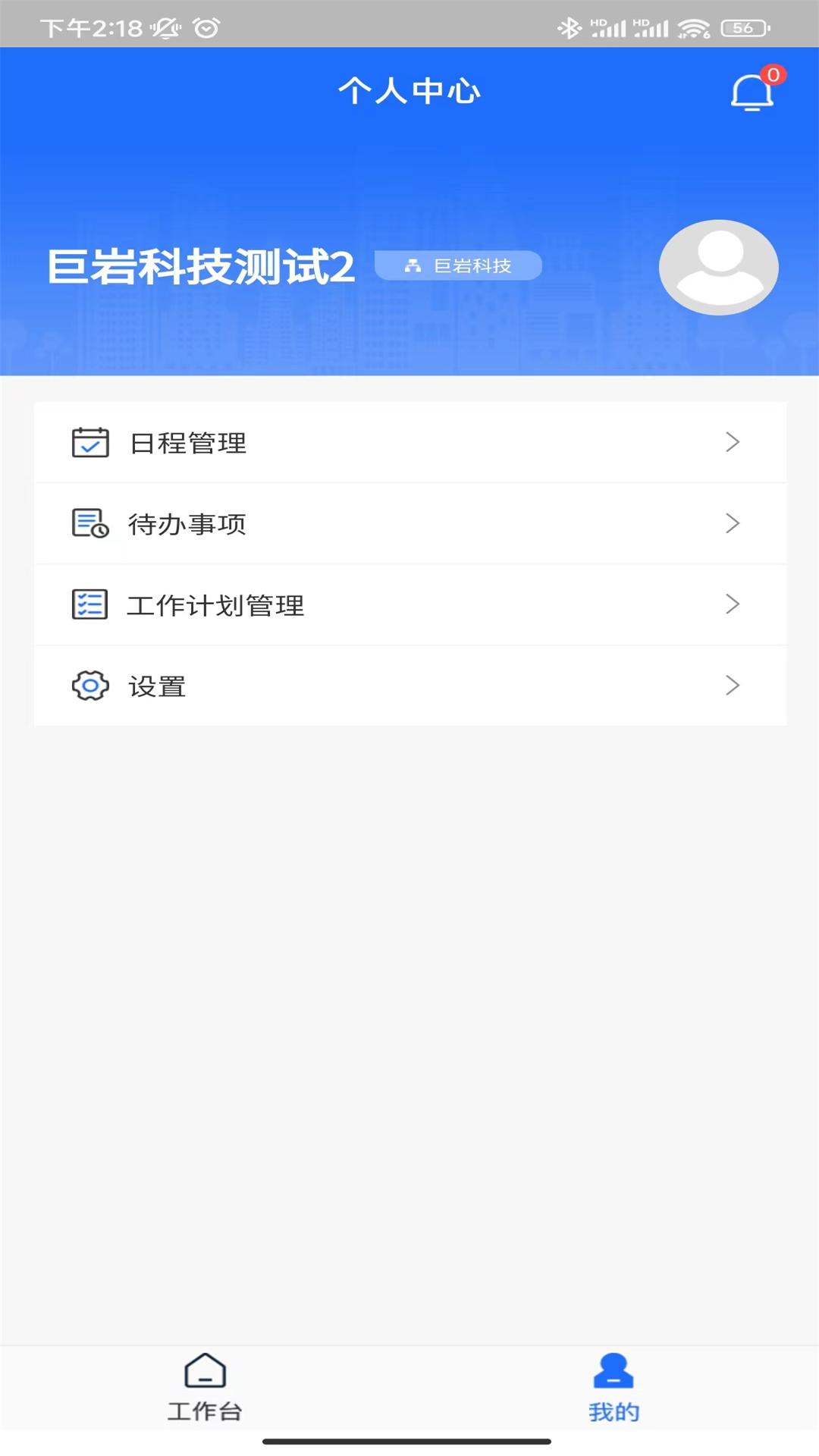819x1456 pixels.
Task: Open the notification bell icon
Action: click(750, 93)
